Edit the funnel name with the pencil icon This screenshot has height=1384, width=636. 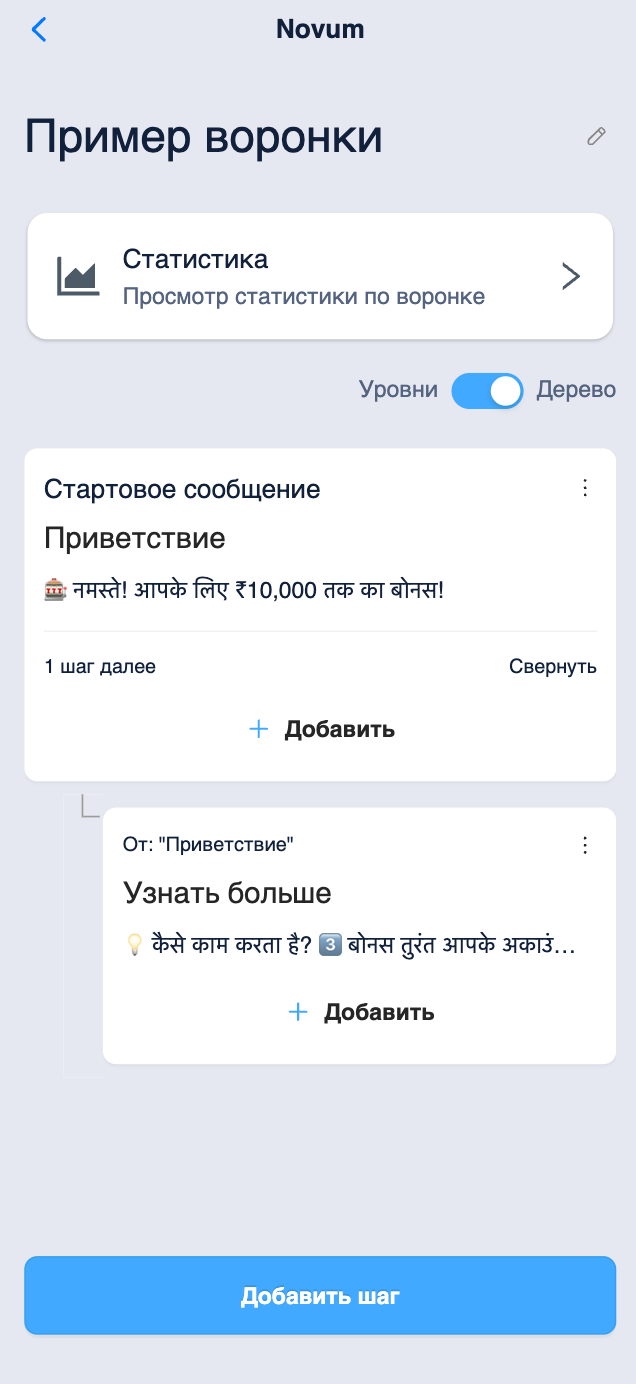point(596,137)
